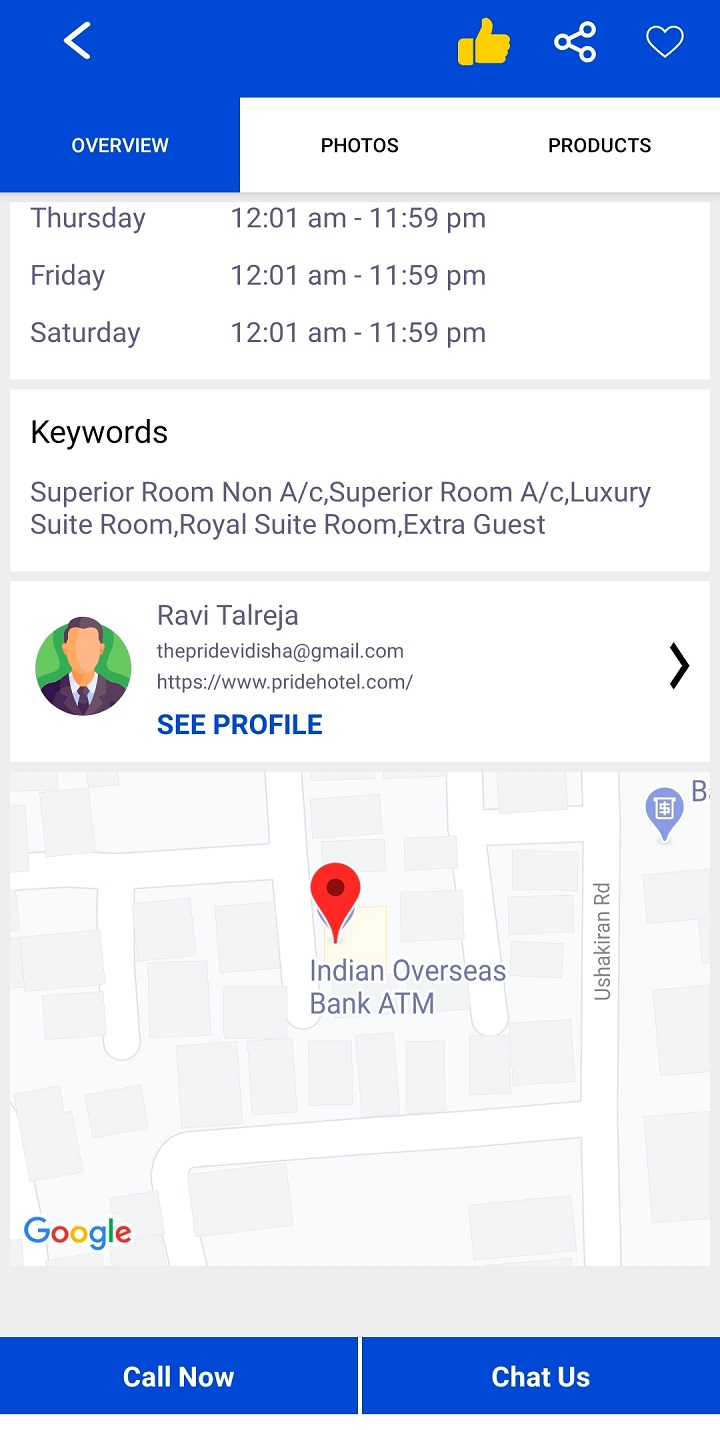Add listing to favorites with heart

[664, 42]
